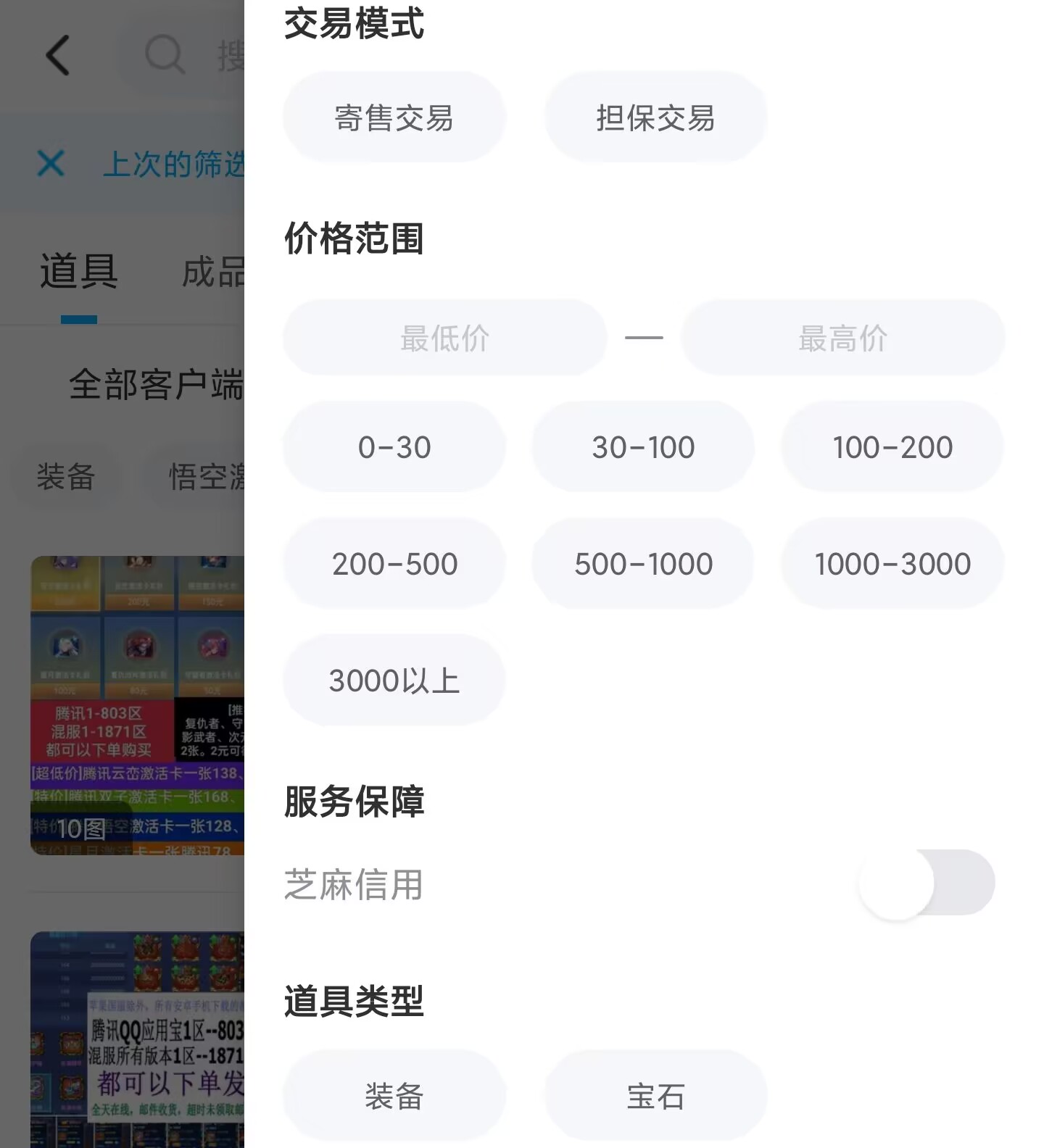Select 宝石 item type
The width and height of the screenshot is (1044, 1148).
(x=655, y=1096)
